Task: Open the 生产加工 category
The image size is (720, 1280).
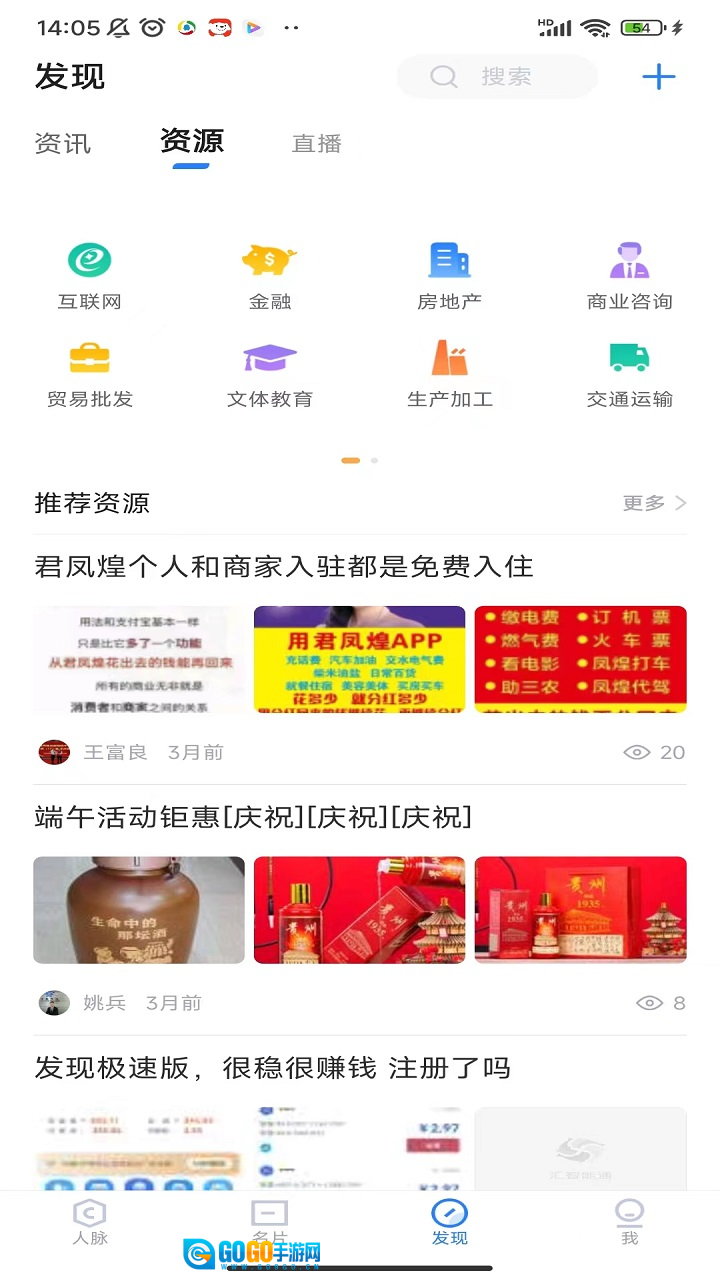Action: click(450, 374)
